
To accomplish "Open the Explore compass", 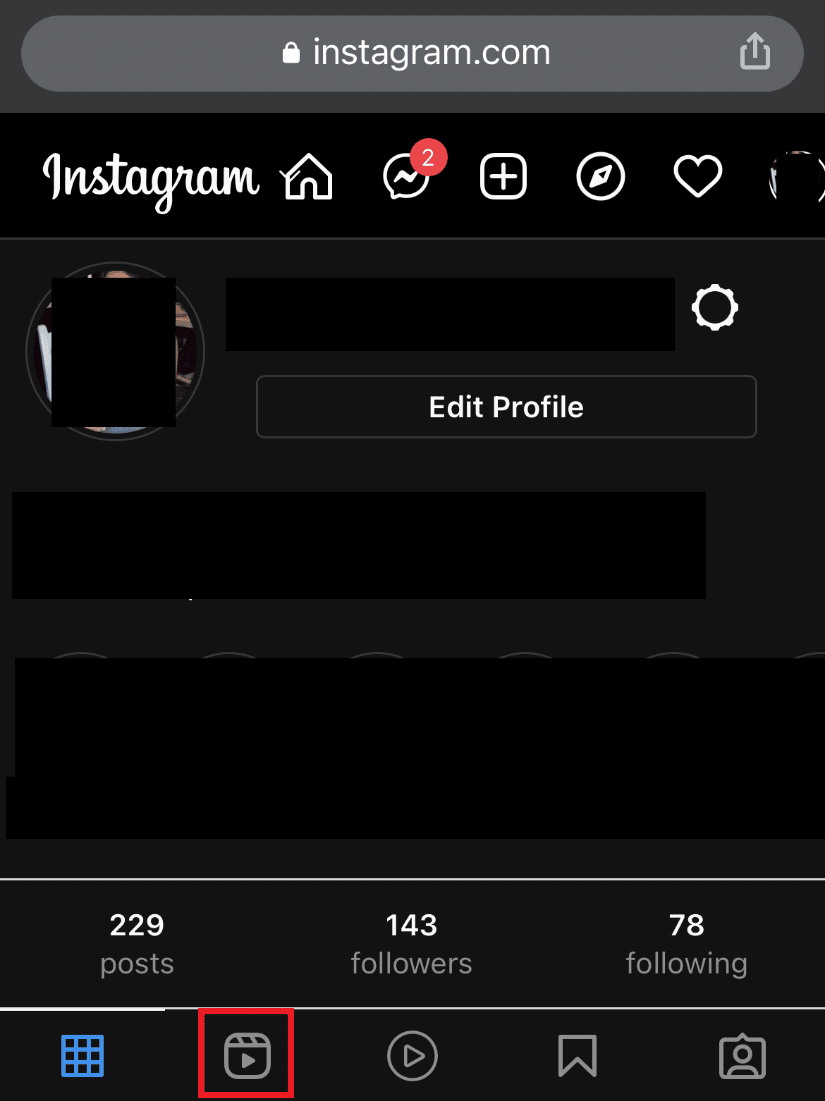I will [x=601, y=178].
